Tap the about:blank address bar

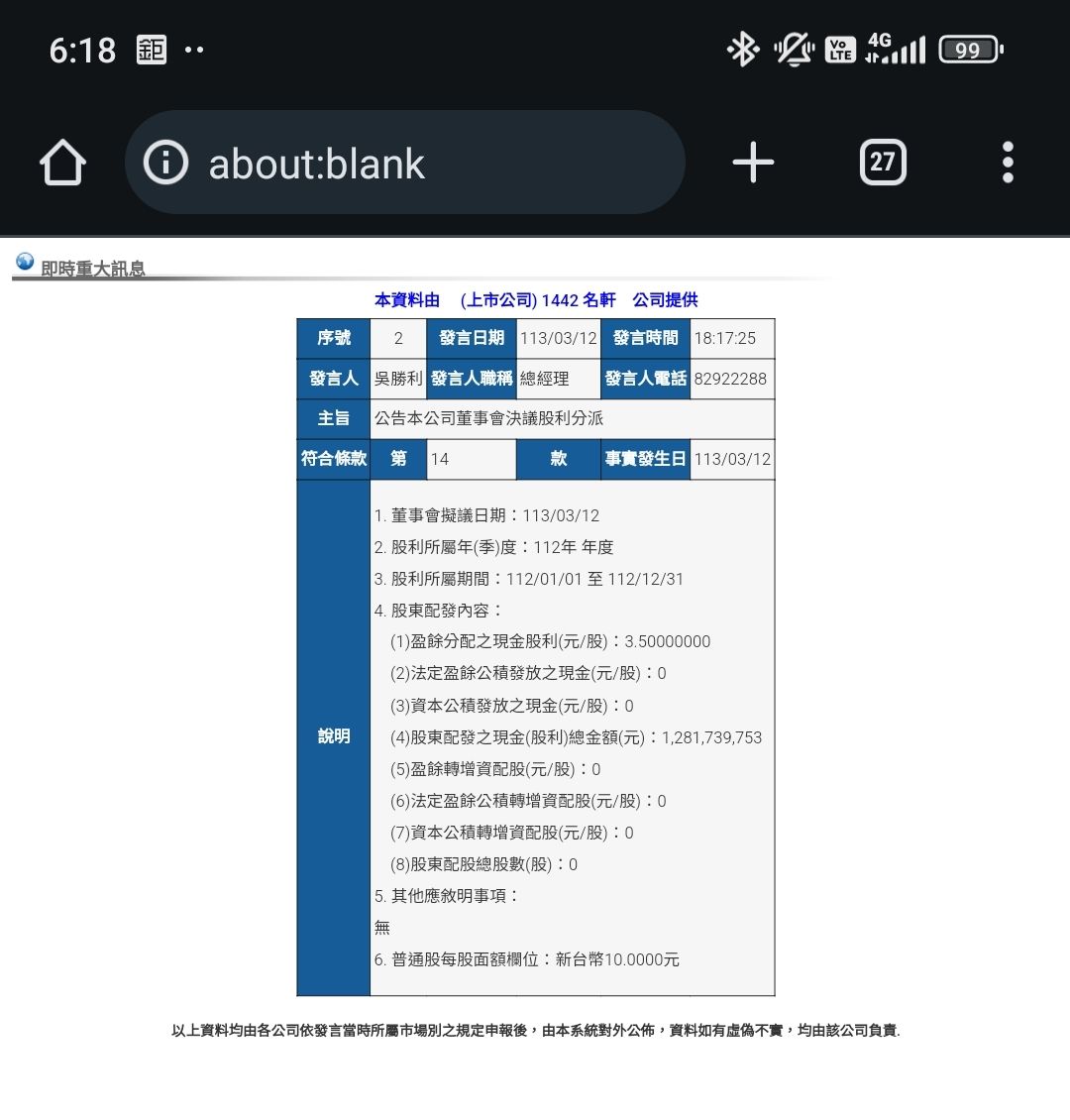click(x=405, y=163)
